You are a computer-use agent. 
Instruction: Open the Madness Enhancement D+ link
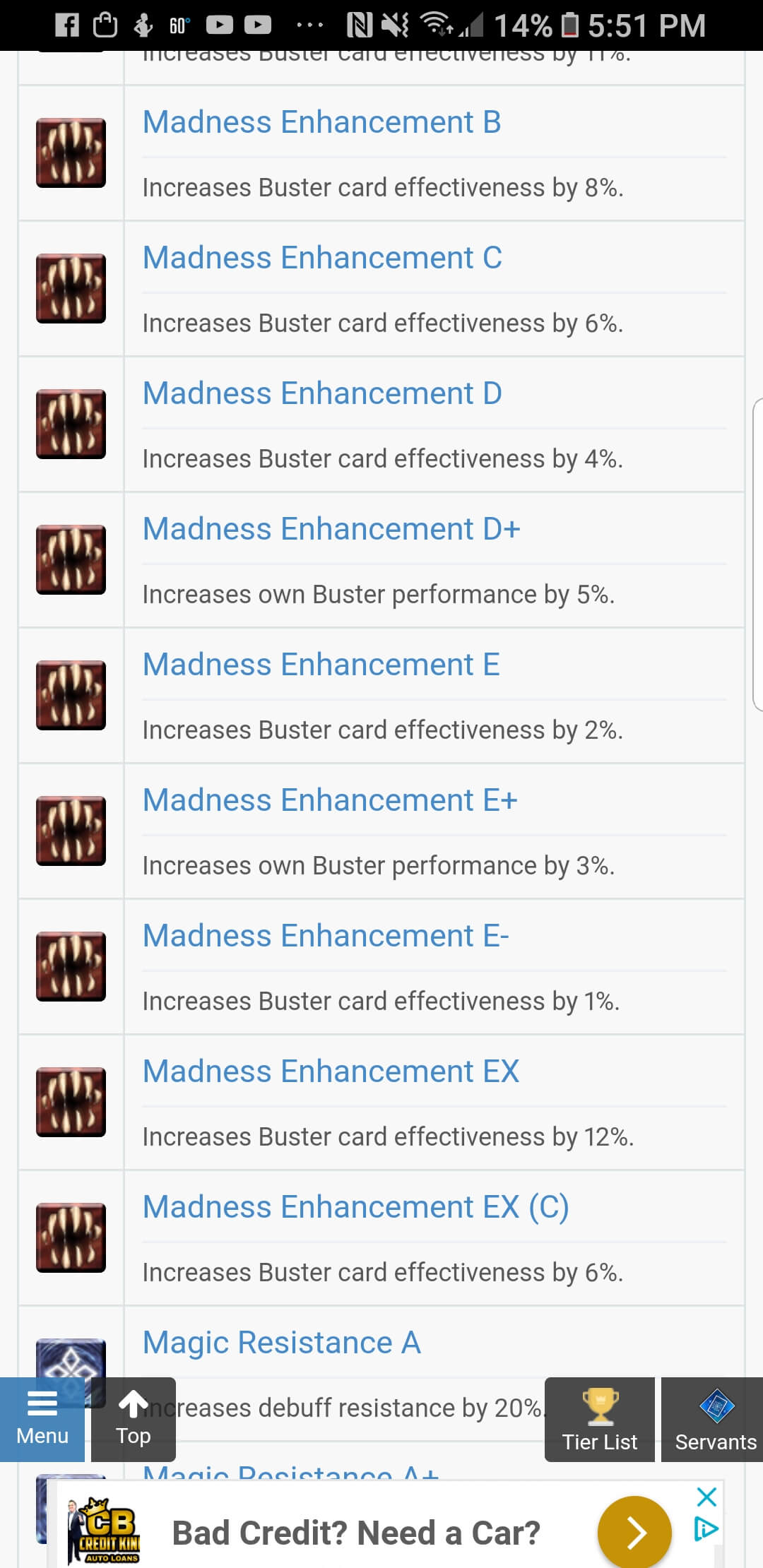(331, 529)
